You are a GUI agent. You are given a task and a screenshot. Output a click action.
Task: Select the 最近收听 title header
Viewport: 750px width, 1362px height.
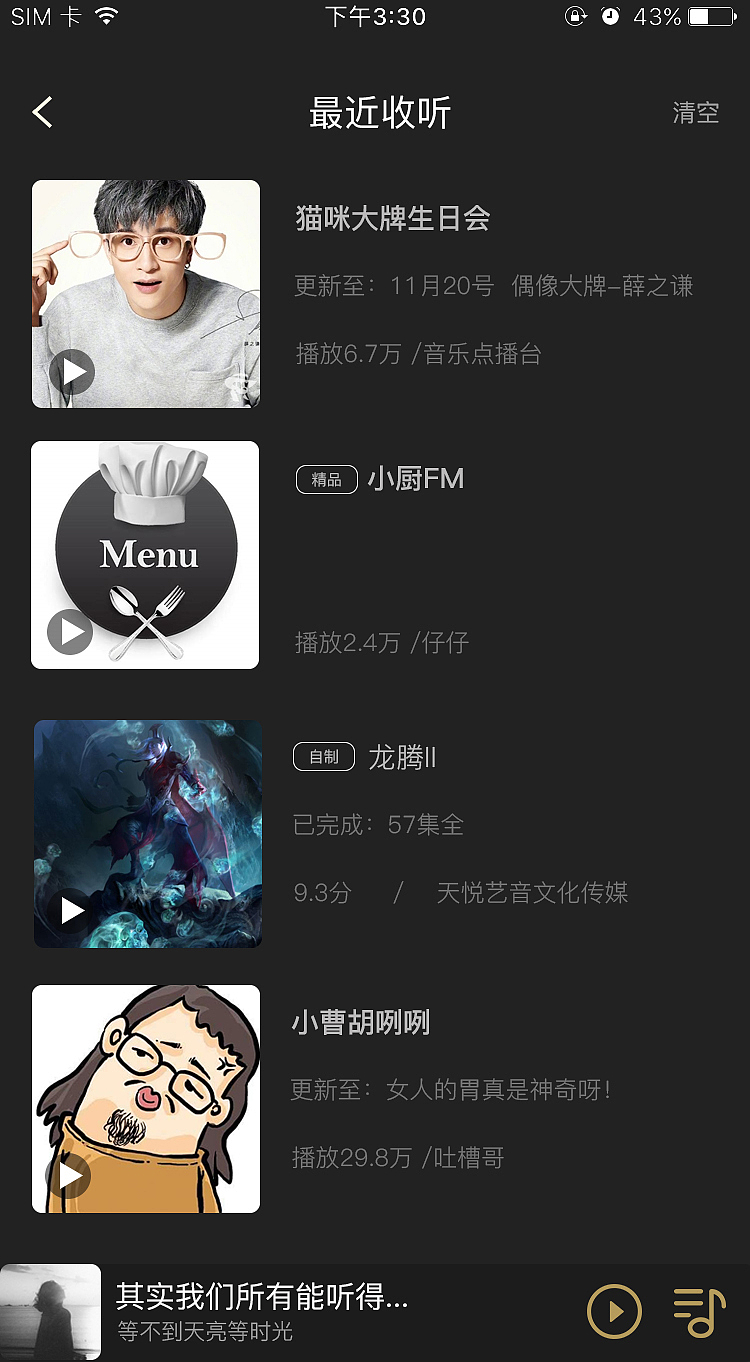(380, 112)
